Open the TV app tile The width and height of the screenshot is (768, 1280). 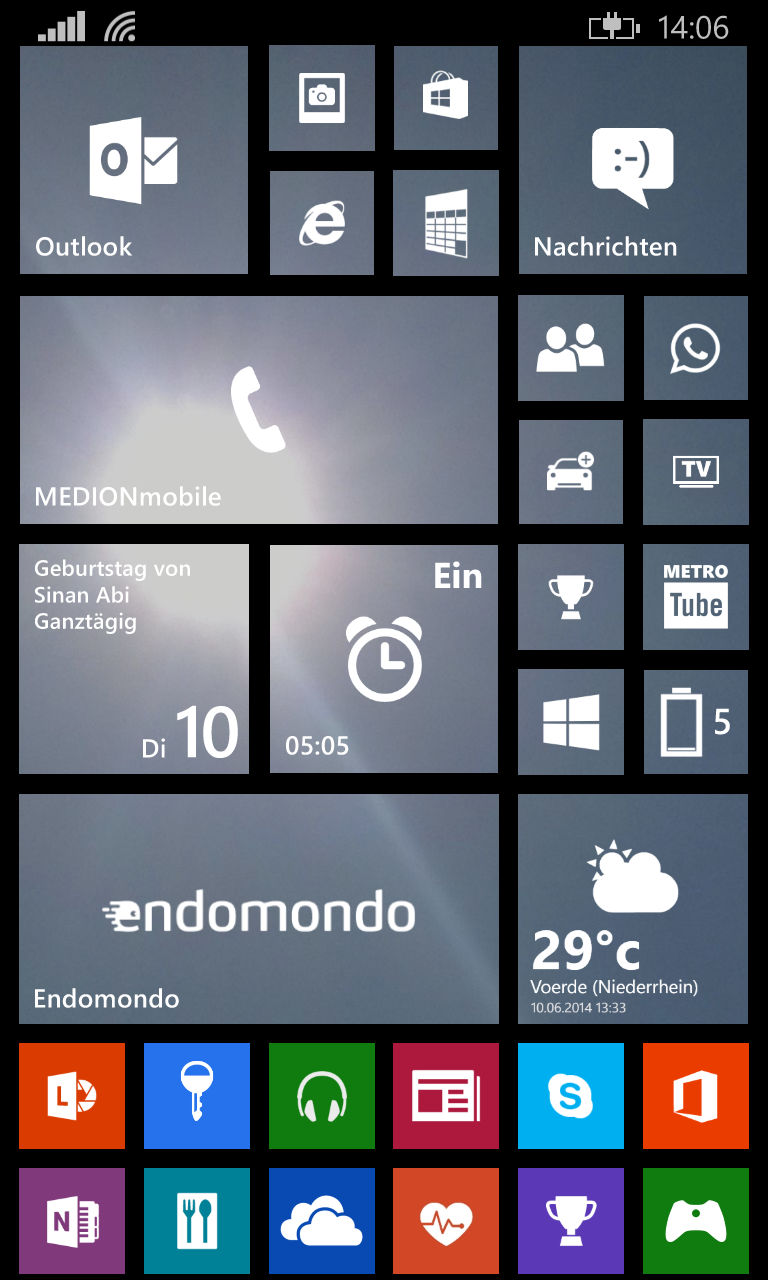(695, 471)
